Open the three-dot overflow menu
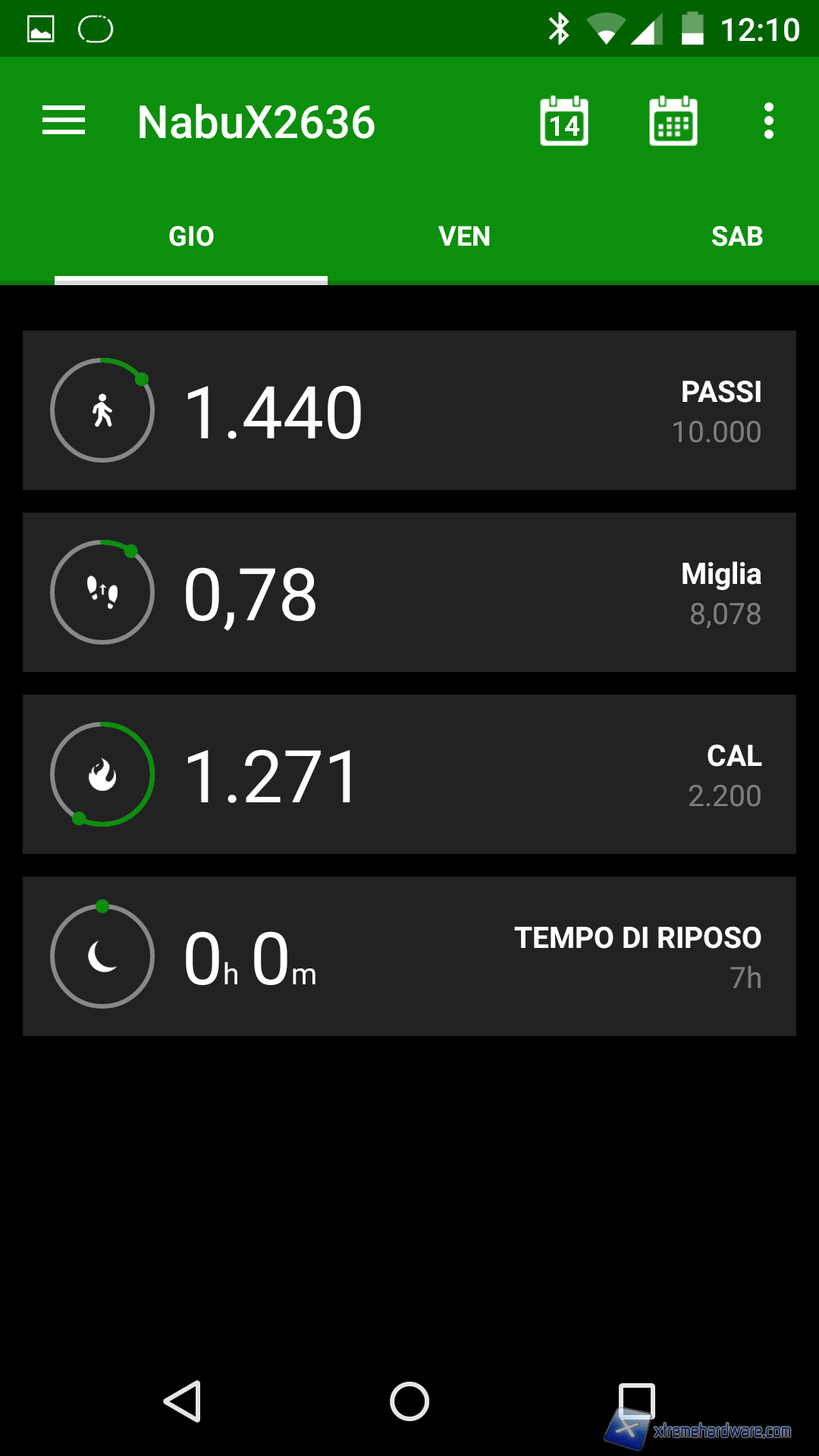The width and height of the screenshot is (819, 1456). click(769, 121)
